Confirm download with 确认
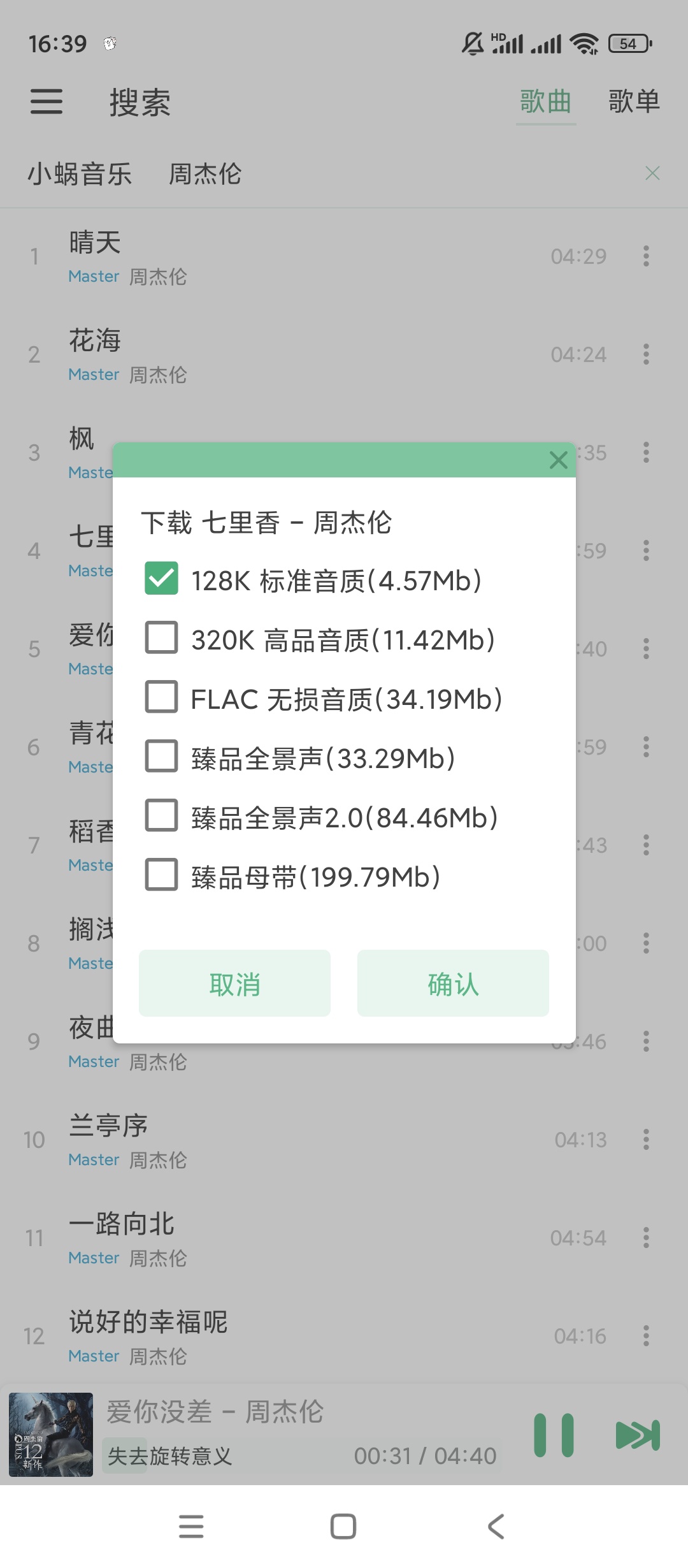688x1568 pixels. click(x=453, y=984)
